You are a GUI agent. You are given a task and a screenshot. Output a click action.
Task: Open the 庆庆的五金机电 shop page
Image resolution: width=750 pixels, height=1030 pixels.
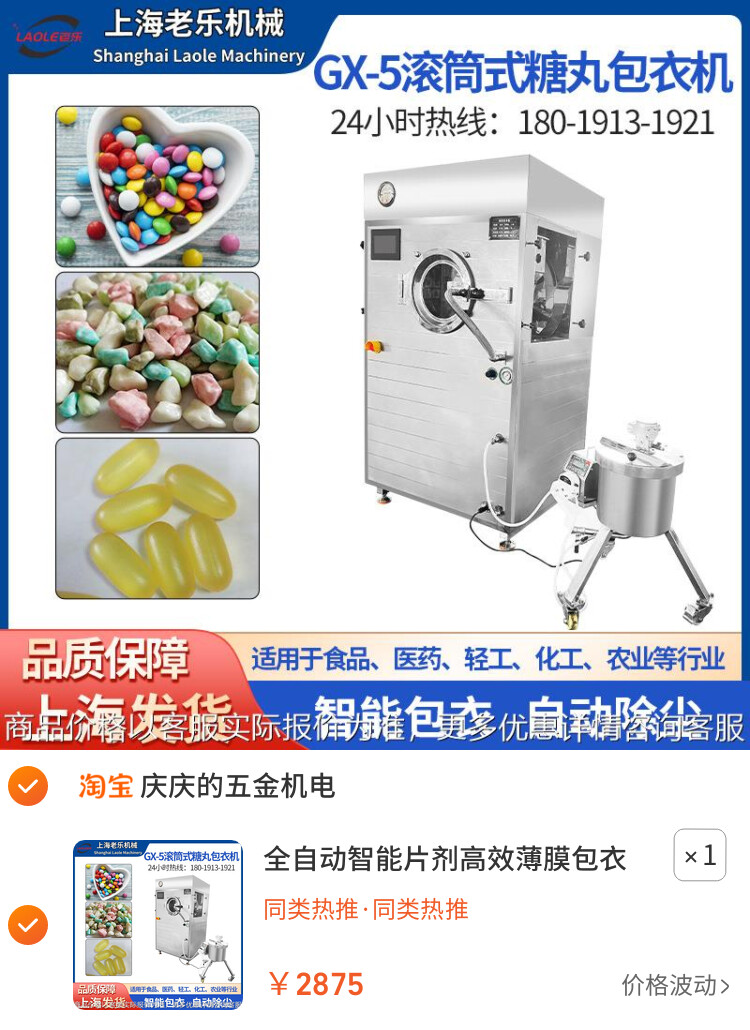pyautogui.click(x=237, y=786)
